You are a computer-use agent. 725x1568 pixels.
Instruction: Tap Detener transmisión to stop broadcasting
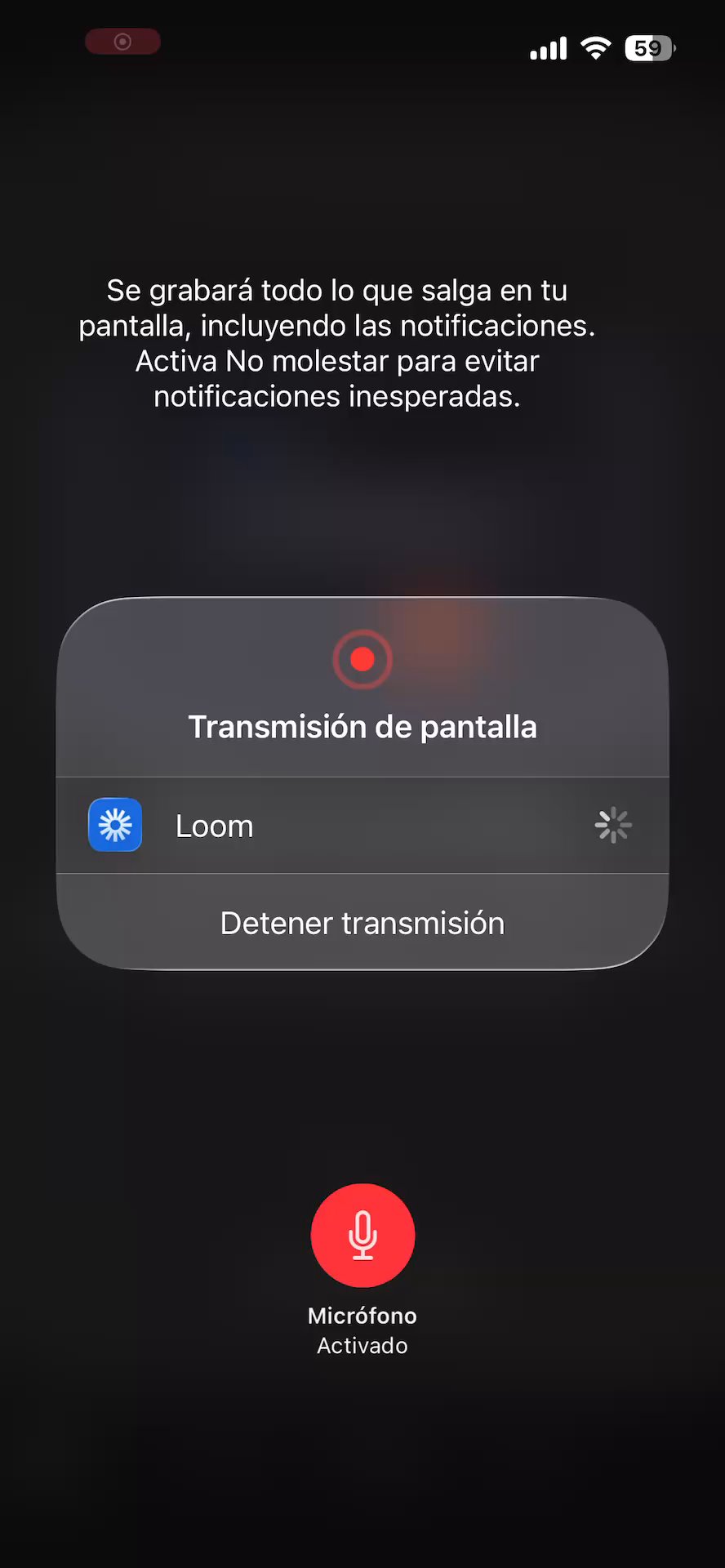click(x=362, y=923)
